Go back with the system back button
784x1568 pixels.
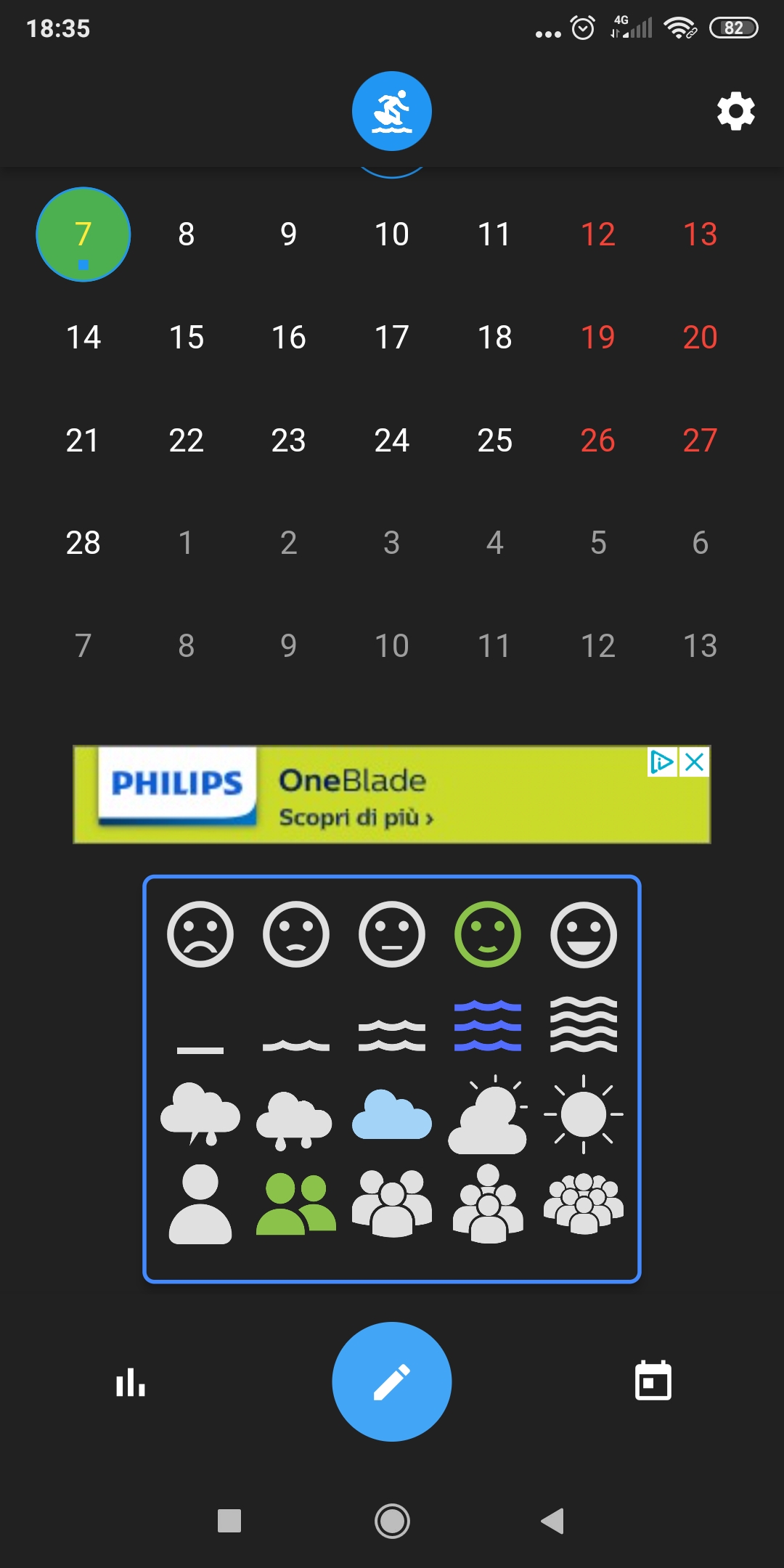pyautogui.click(x=552, y=1521)
